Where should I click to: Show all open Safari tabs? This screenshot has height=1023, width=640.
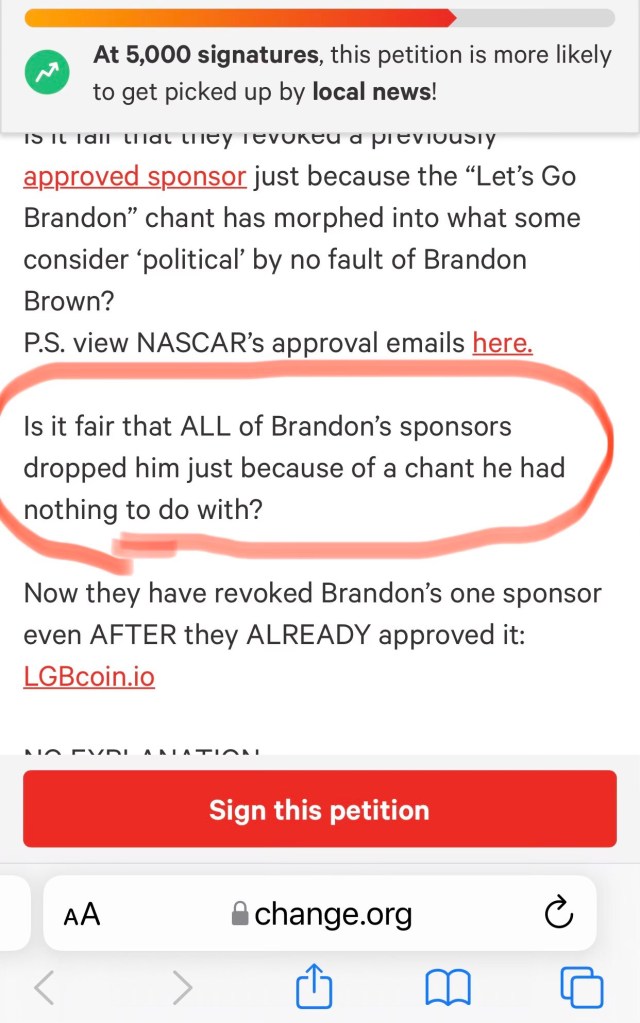pos(582,988)
